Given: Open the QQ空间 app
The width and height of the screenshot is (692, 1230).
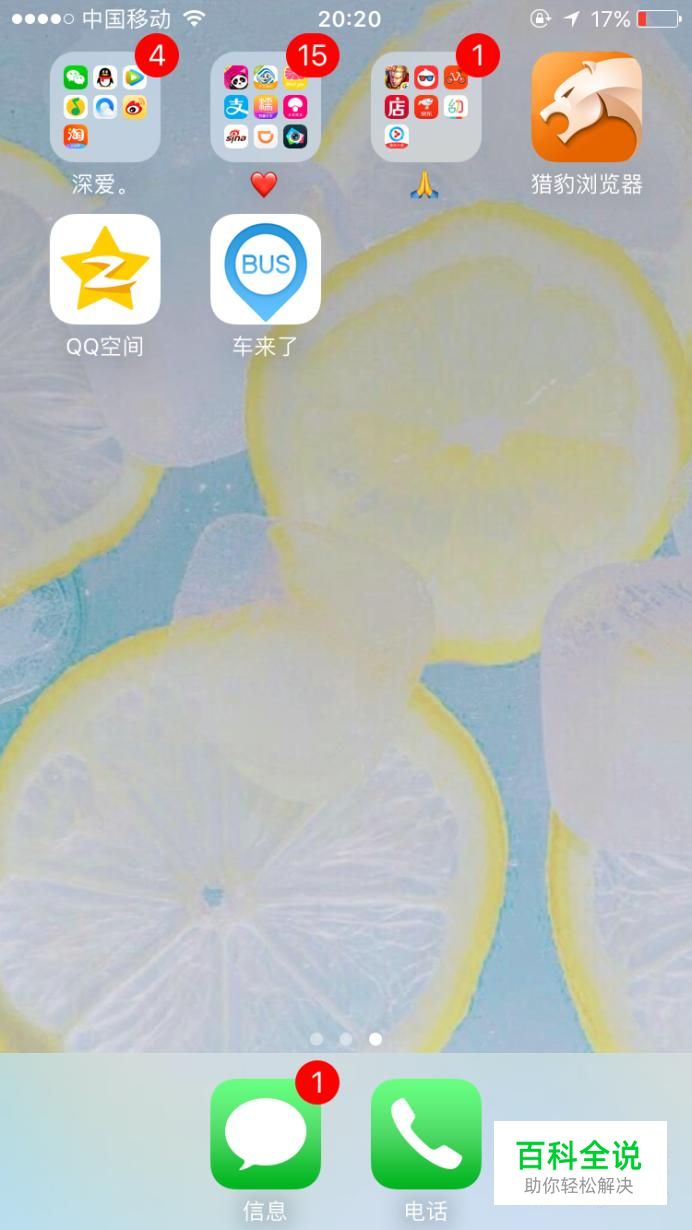Looking at the screenshot, I should click(x=105, y=269).
